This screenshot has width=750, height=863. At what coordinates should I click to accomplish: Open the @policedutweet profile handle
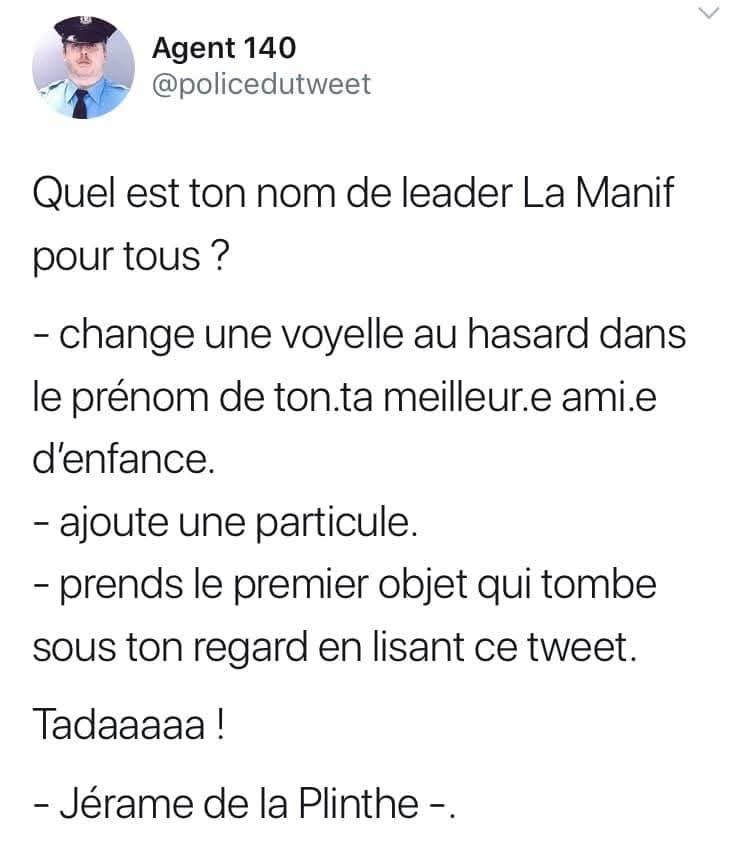point(262,84)
